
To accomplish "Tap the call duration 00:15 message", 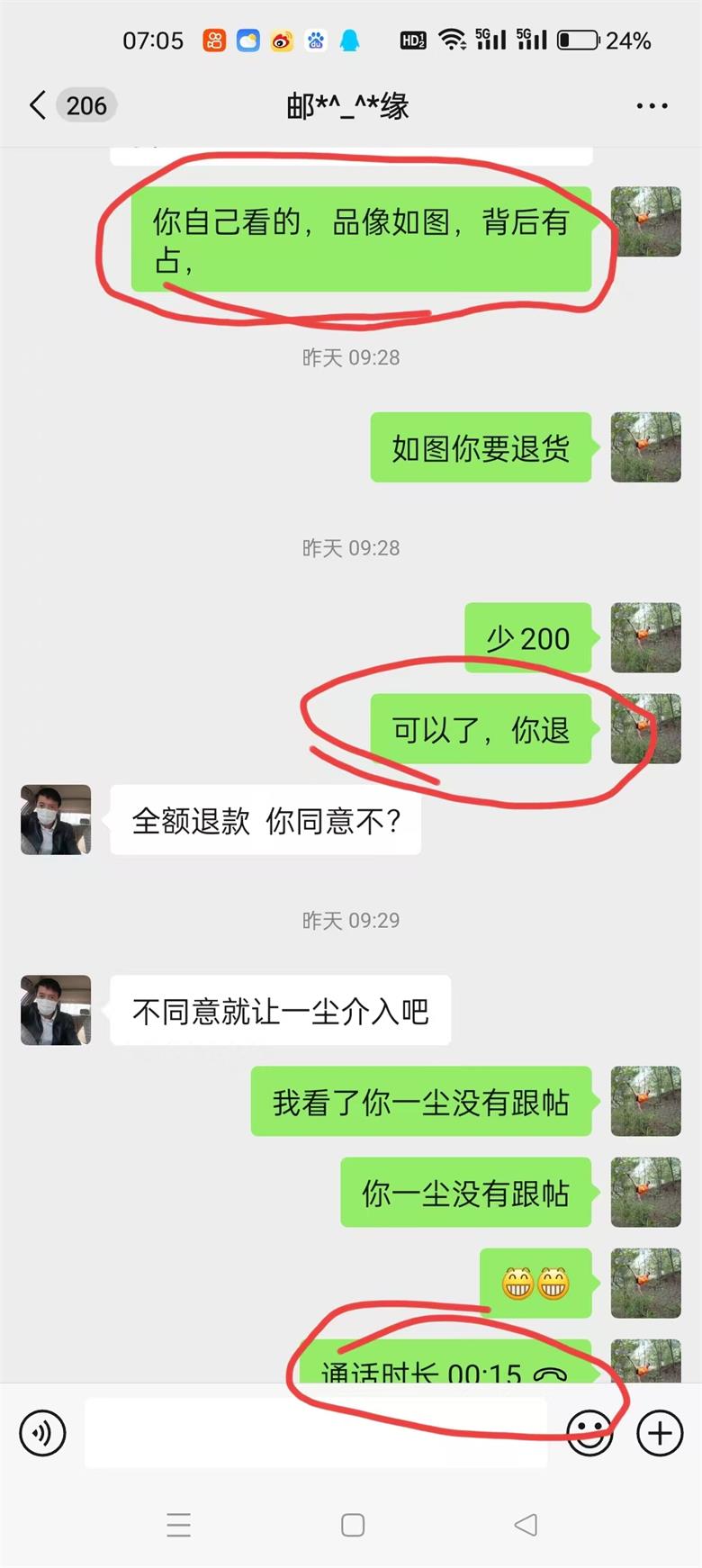I will pyautogui.click(x=445, y=1361).
